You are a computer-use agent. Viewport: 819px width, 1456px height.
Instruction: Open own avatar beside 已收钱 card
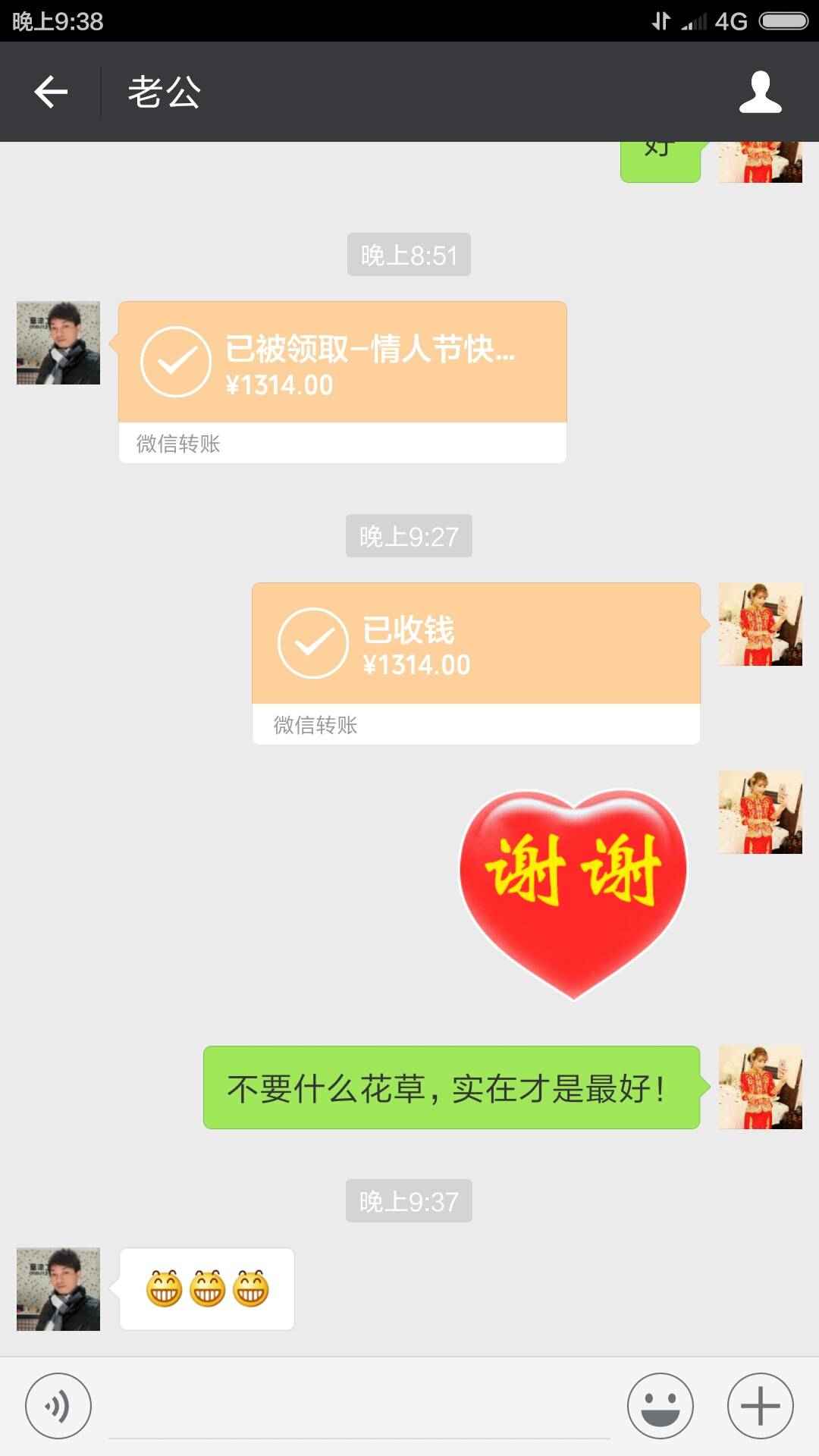click(x=760, y=624)
